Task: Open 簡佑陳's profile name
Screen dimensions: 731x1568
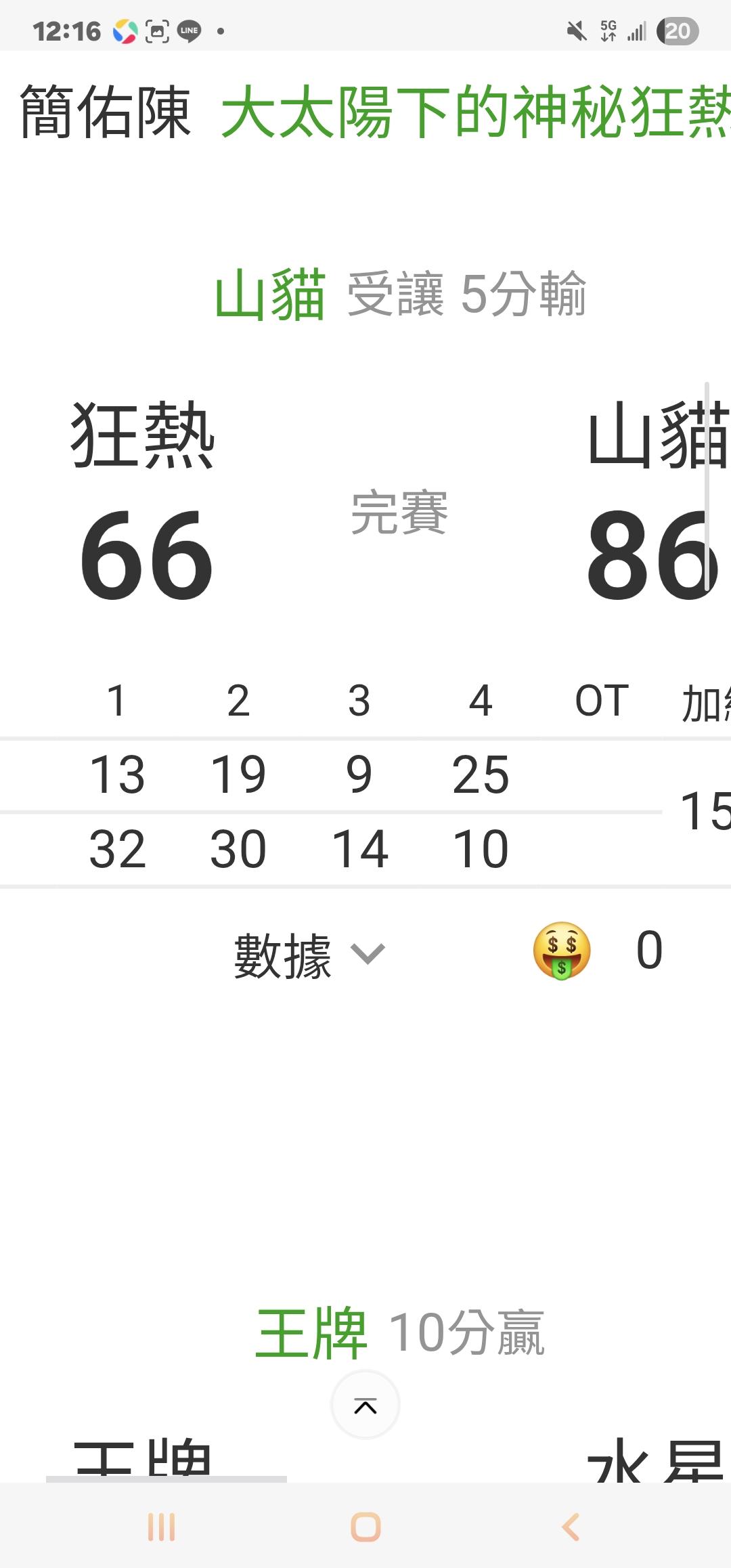Action: [x=106, y=112]
